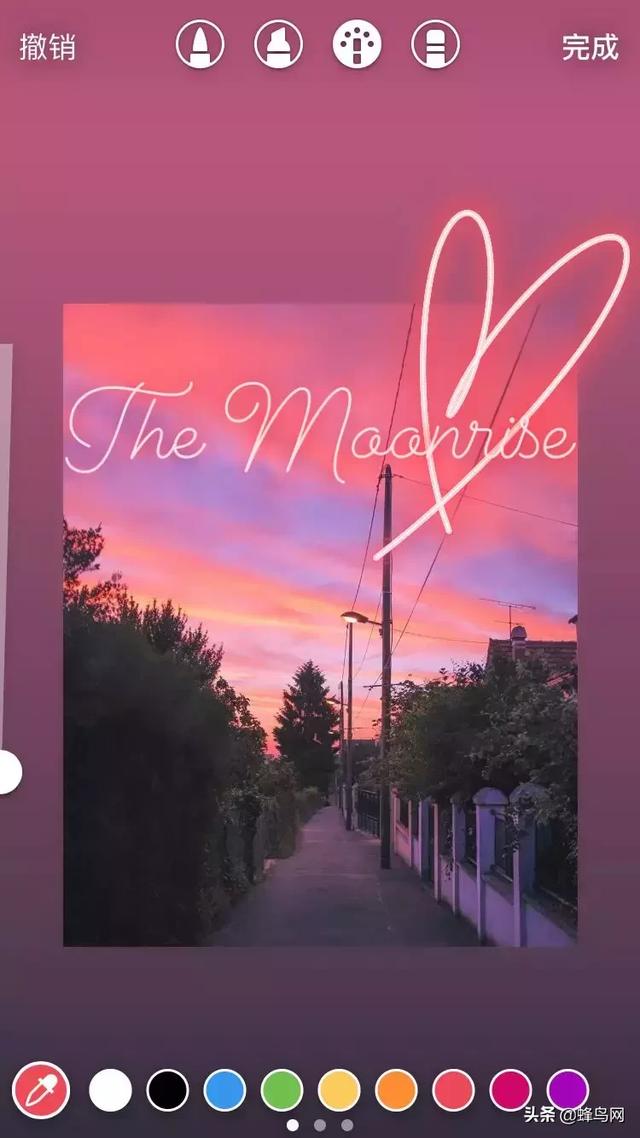Open the eyedropper color picker
This screenshot has height=1138, width=640.
coord(41,1090)
